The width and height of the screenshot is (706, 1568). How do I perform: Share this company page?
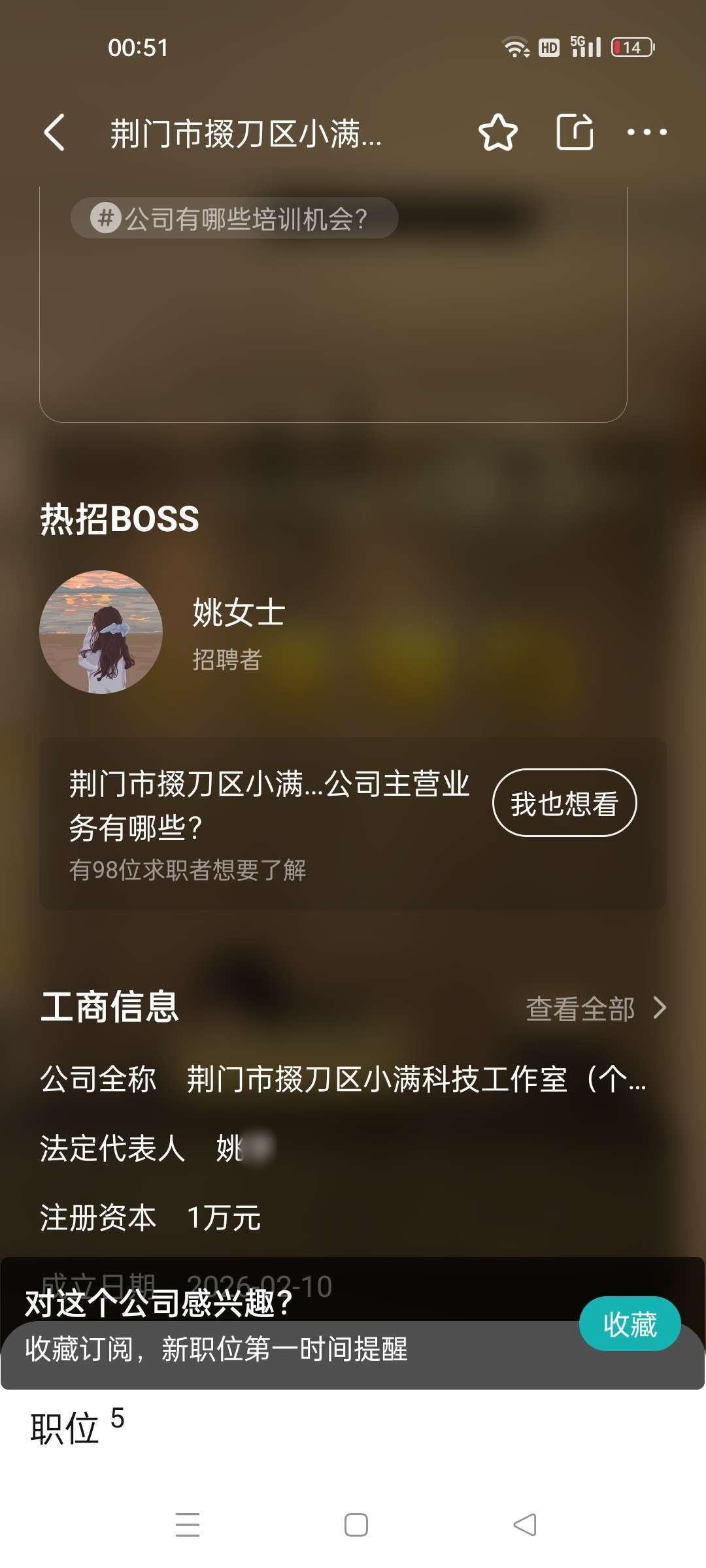575,132
